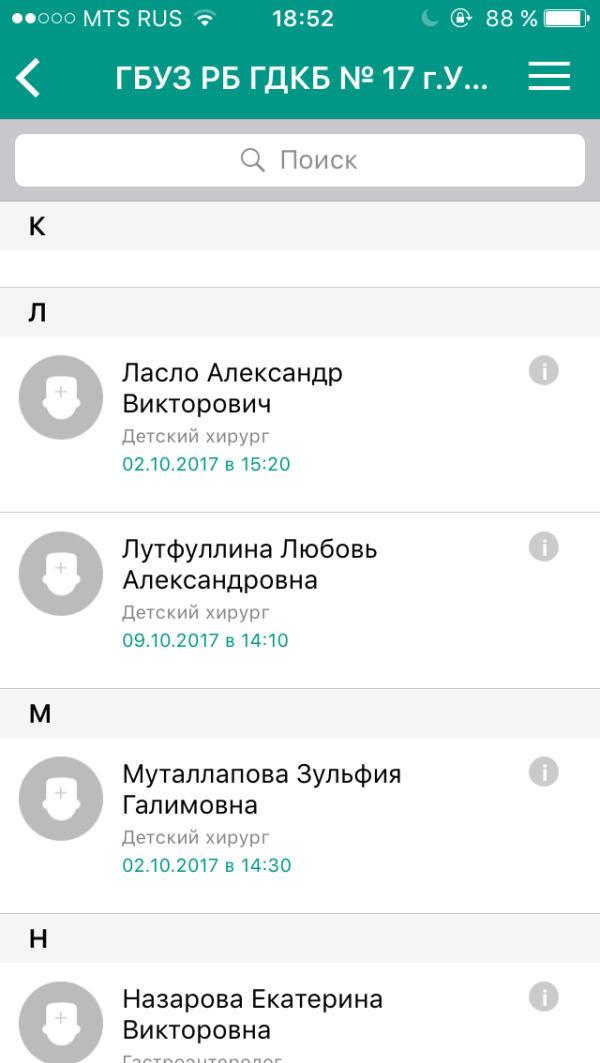Select doctor Лутфуллина Любовь Александровна
The image size is (600, 1063).
click(300, 601)
